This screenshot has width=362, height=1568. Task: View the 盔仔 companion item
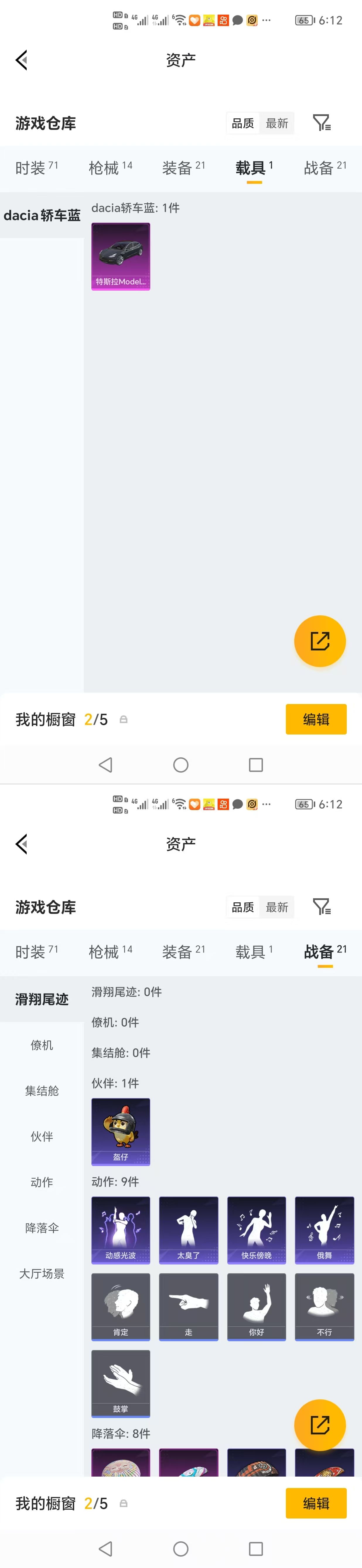pos(120,1131)
